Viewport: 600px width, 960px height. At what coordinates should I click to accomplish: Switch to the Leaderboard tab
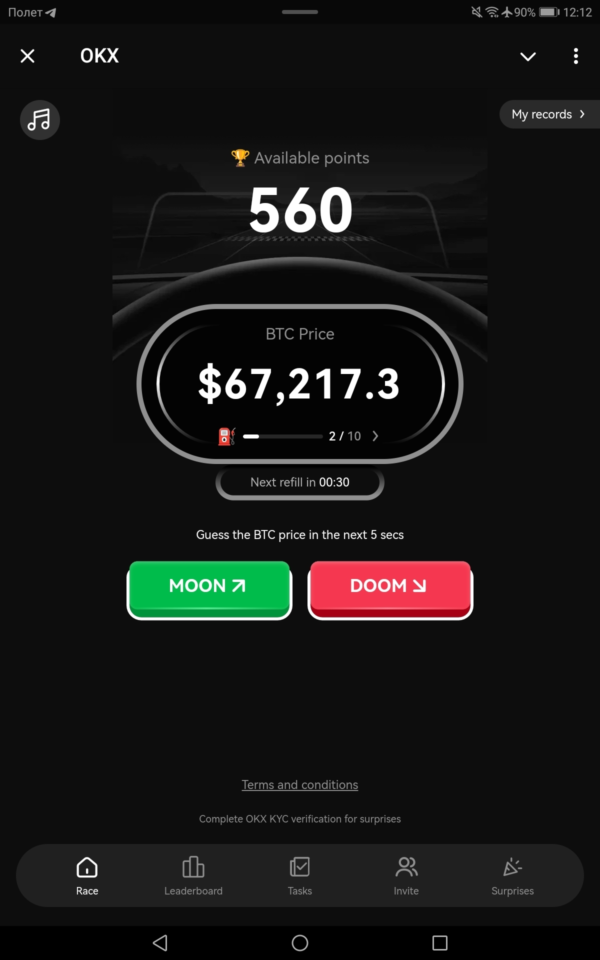pos(193,876)
